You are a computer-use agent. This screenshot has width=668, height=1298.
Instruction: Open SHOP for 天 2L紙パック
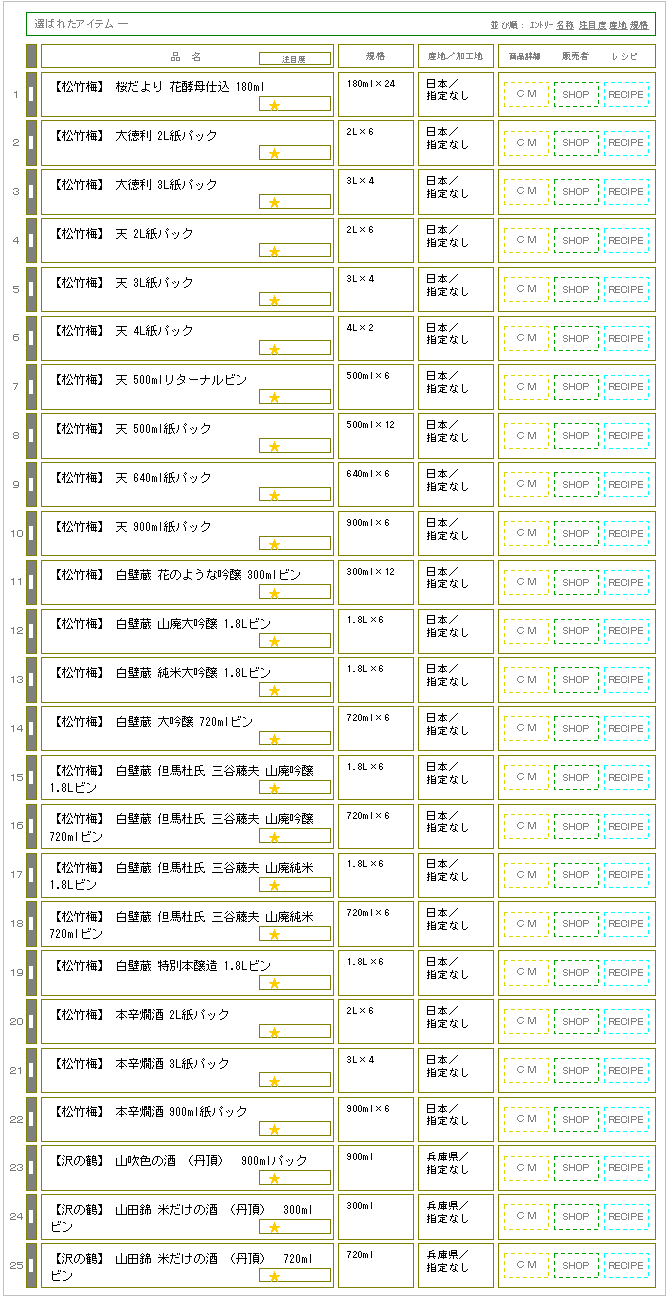click(x=576, y=241)
